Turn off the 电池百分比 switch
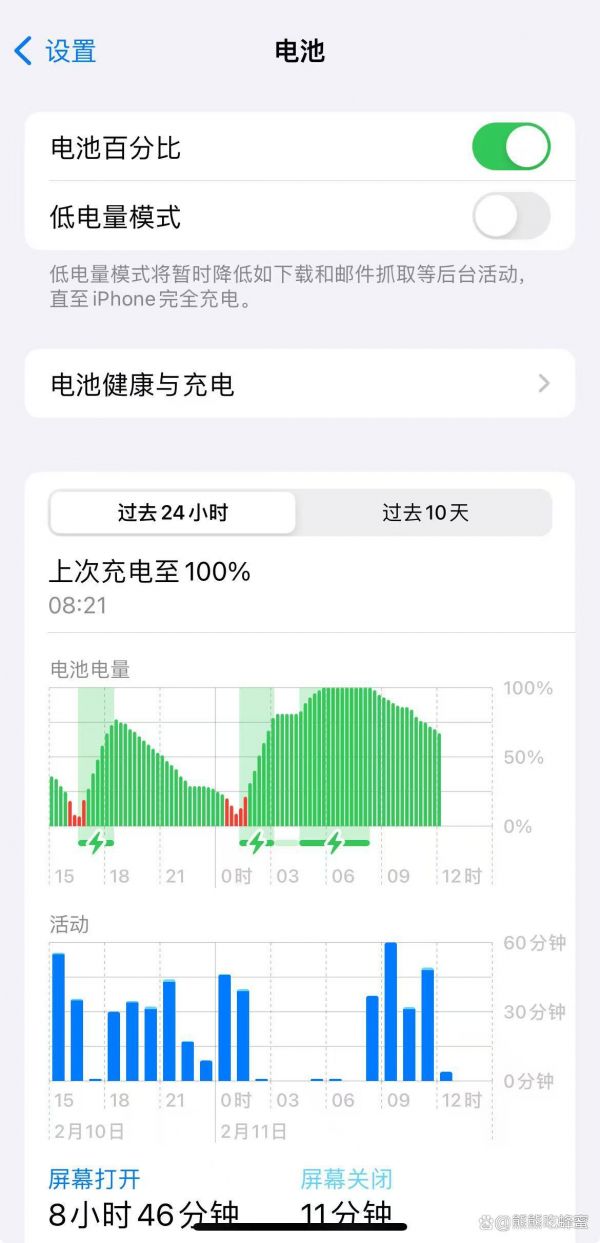This screenshot has width=600, height=1243. [511, 148]
